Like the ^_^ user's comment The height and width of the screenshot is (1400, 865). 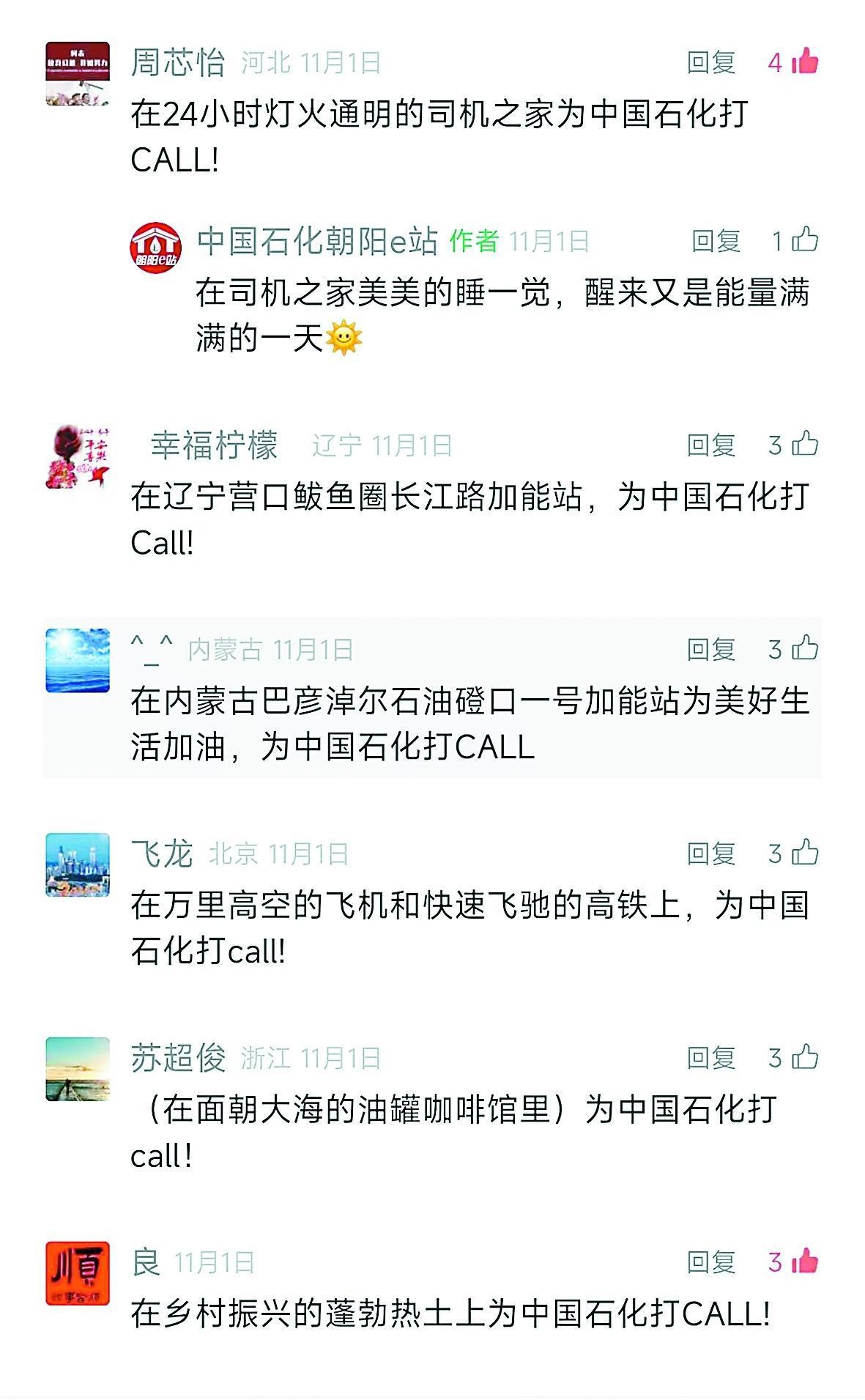(x=804, y=648)
